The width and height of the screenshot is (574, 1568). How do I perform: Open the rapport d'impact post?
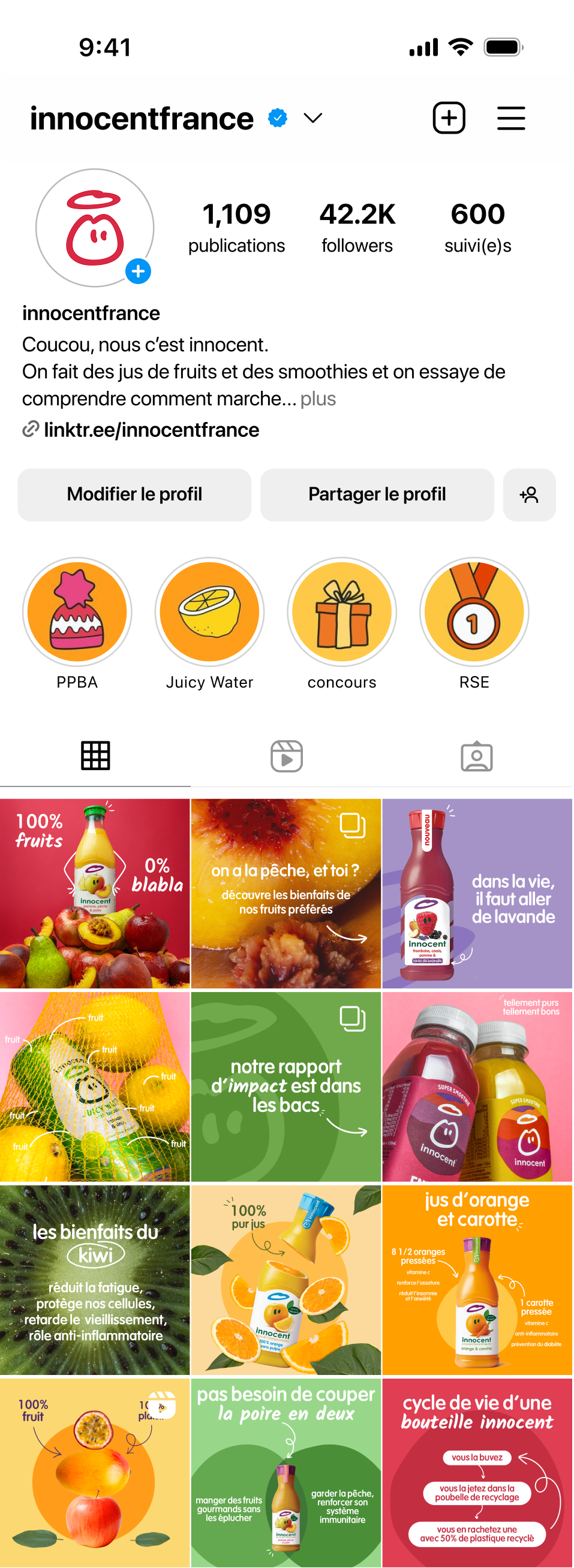[x=286, y=1086]
